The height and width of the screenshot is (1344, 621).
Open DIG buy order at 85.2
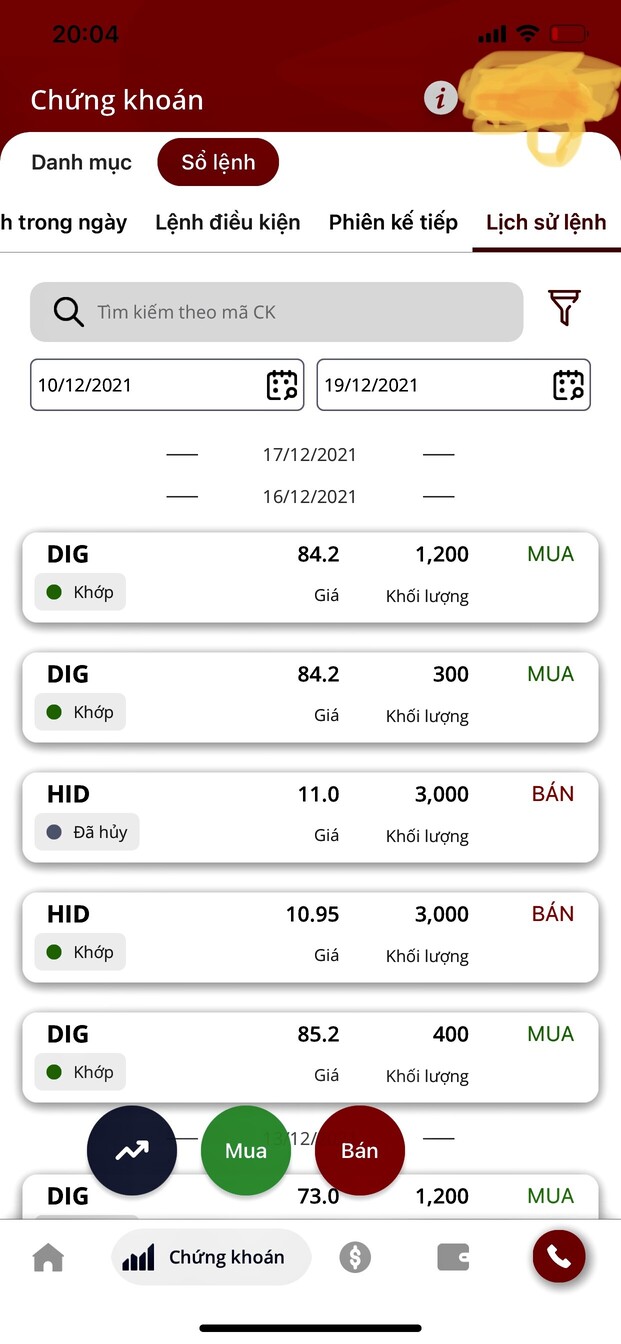(310, 1056)
